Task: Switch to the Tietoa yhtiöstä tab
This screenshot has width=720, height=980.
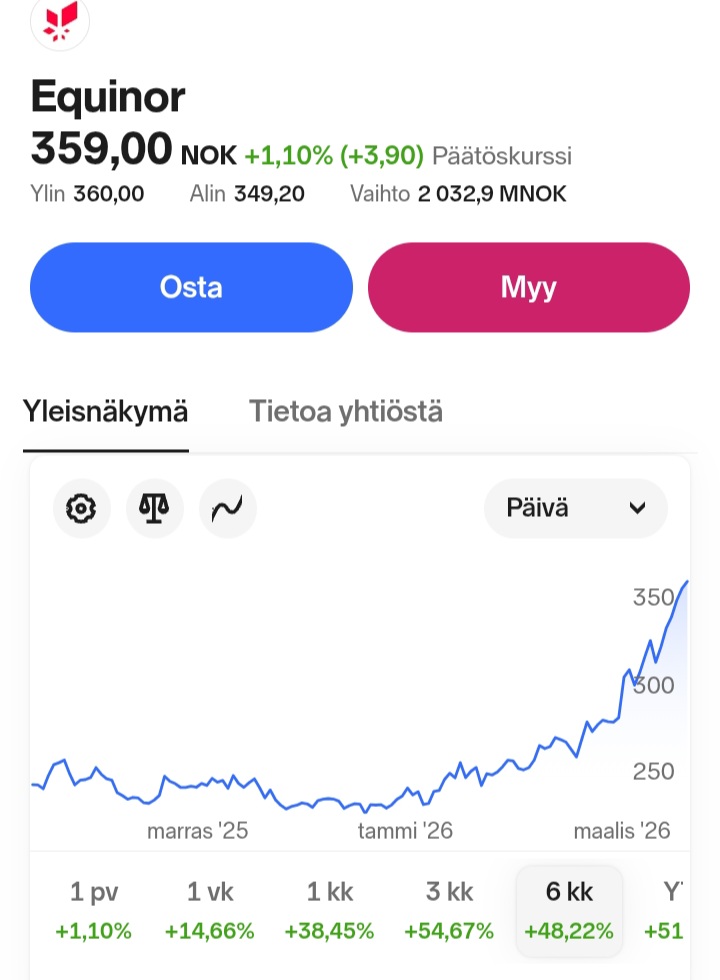Action: tap(345, 411)
